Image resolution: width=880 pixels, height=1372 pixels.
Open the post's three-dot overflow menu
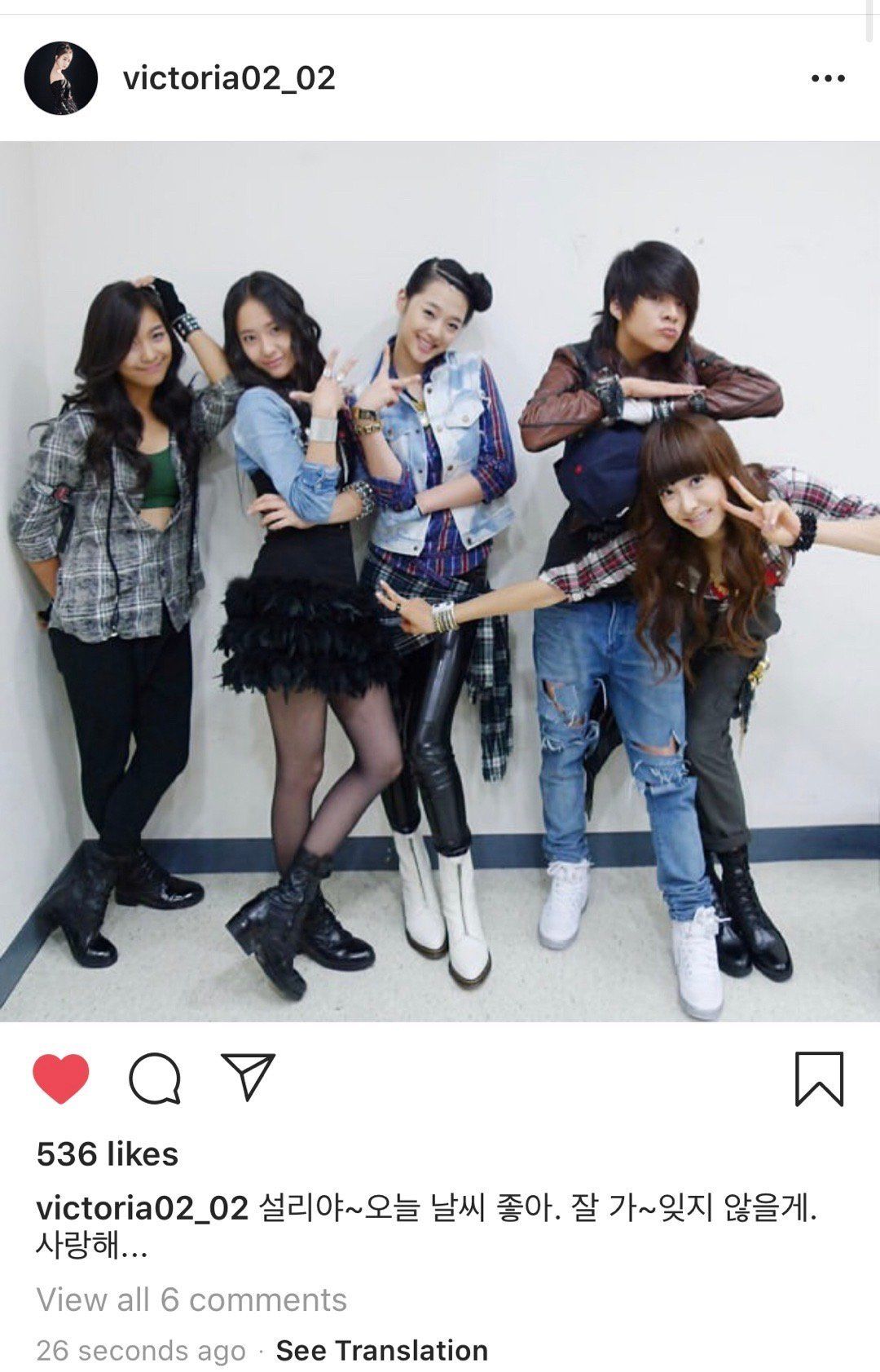(x=828, y=78)
